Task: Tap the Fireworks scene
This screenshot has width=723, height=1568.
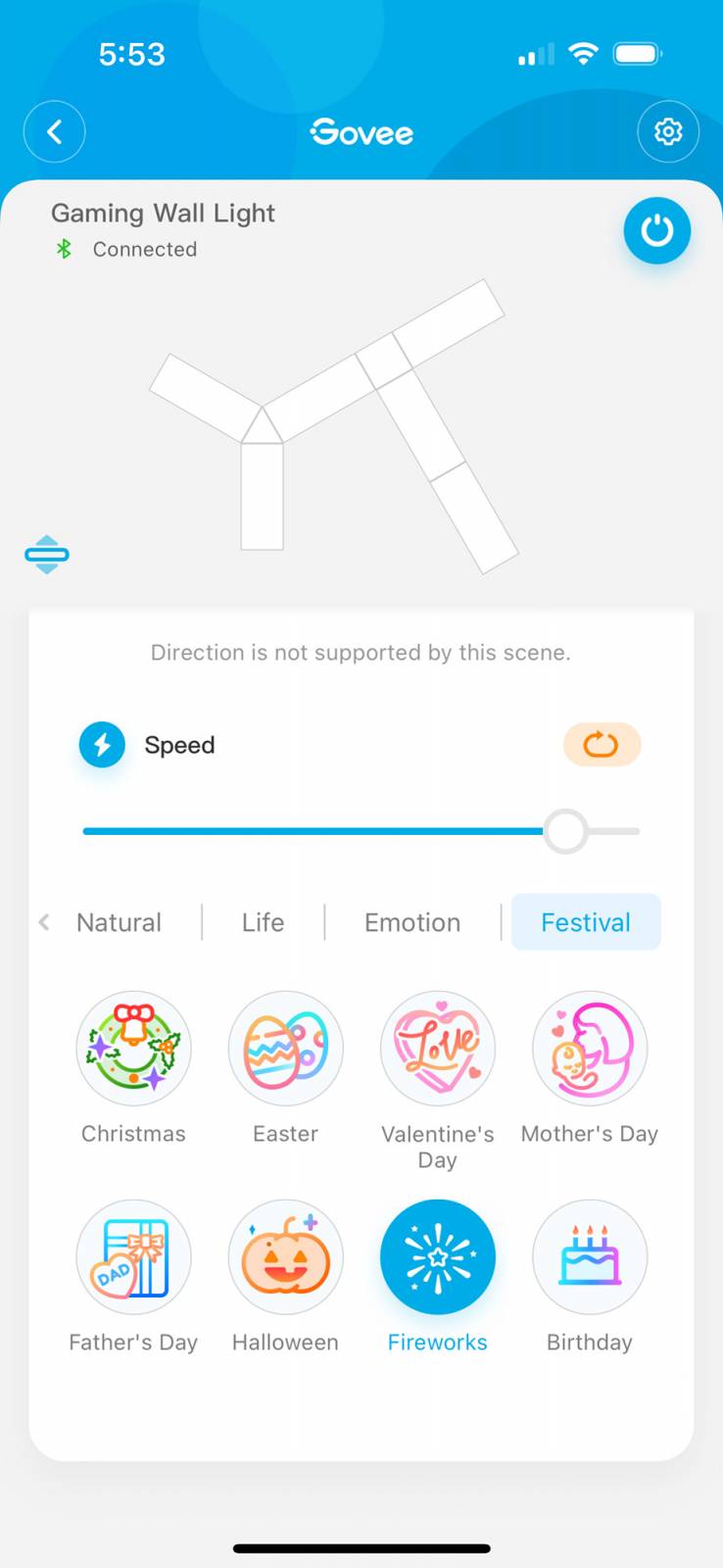Action: tap(437, 1257)
